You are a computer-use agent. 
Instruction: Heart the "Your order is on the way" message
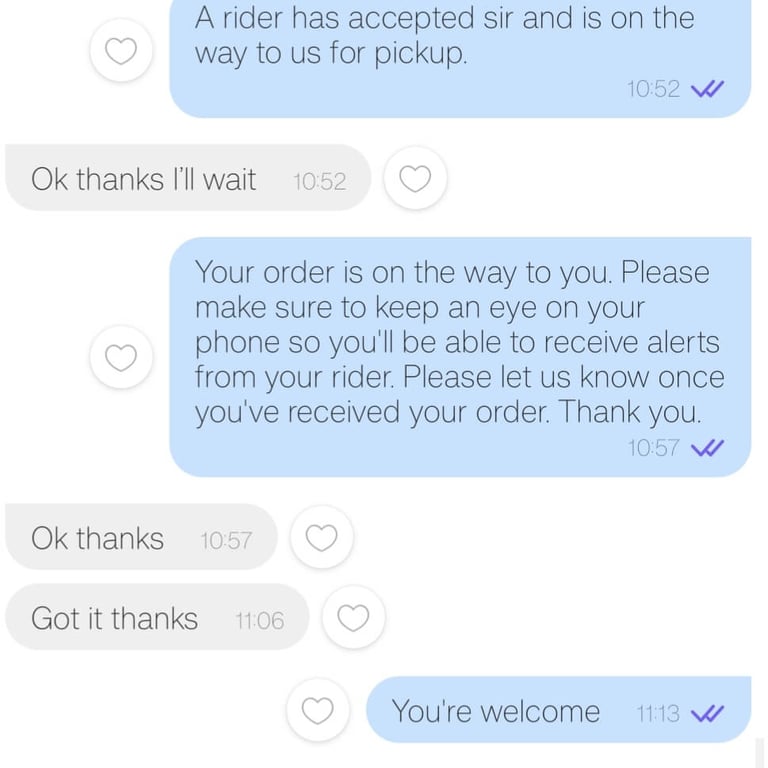121,357
